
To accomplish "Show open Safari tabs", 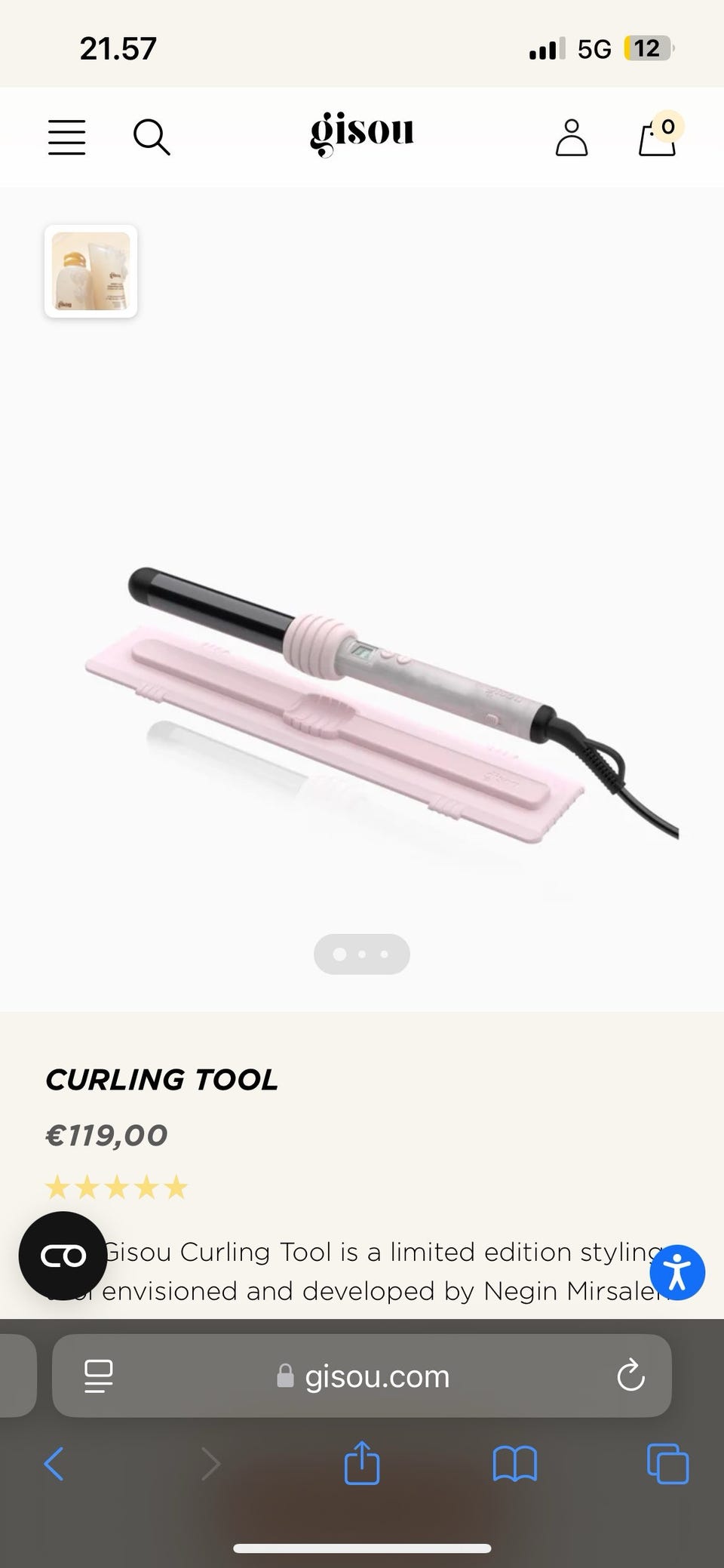I will tap(667, 1464).
